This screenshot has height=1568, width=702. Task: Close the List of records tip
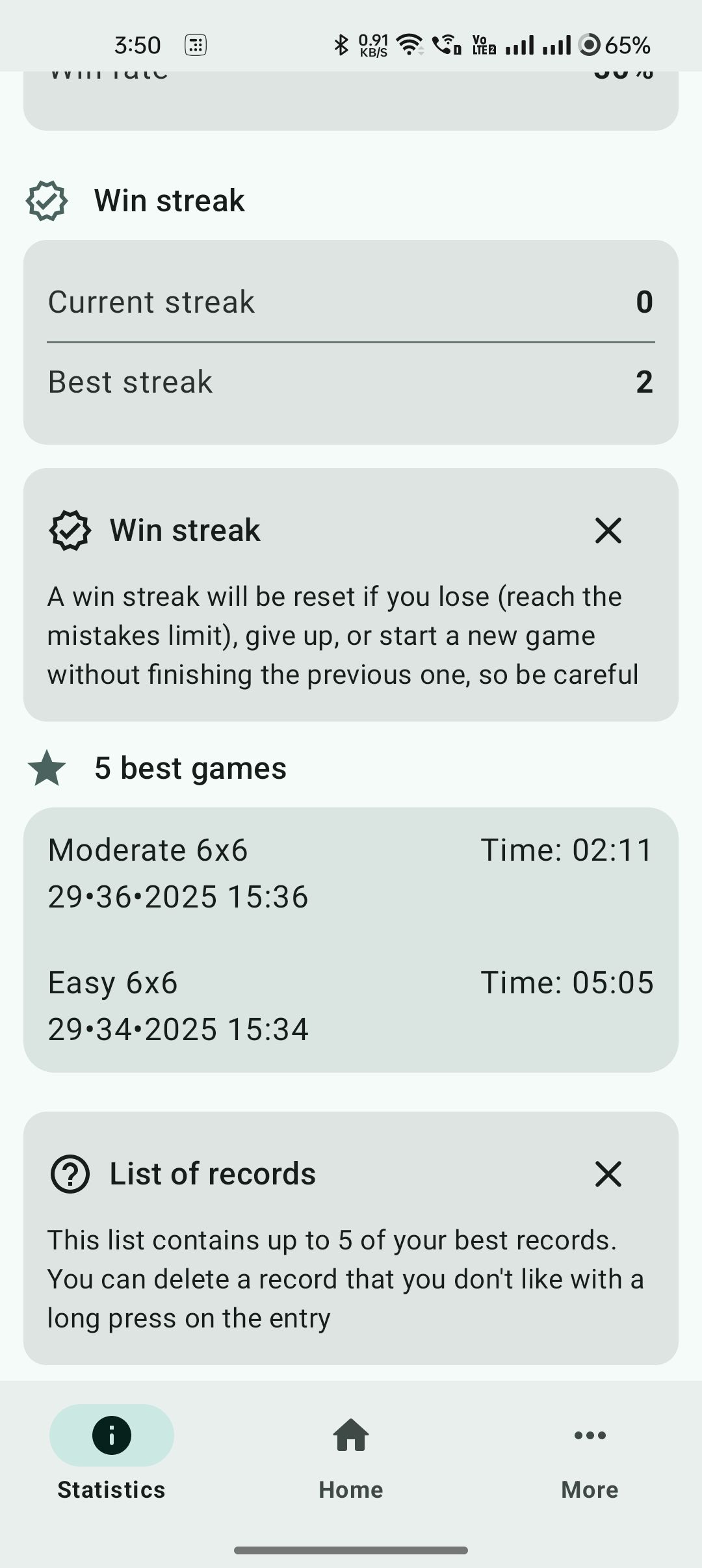point(608,1174)
